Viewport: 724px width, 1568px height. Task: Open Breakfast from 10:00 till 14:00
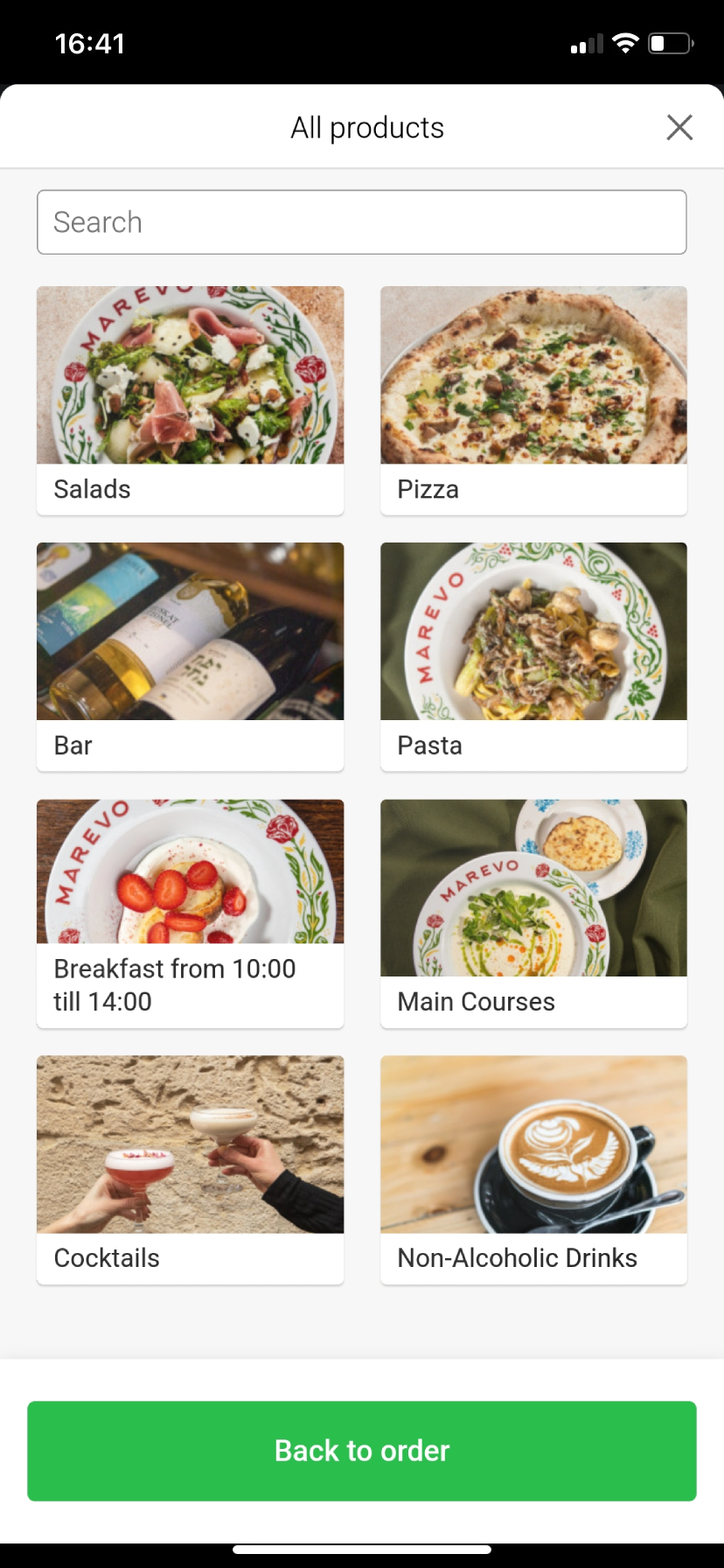point(190,913)
